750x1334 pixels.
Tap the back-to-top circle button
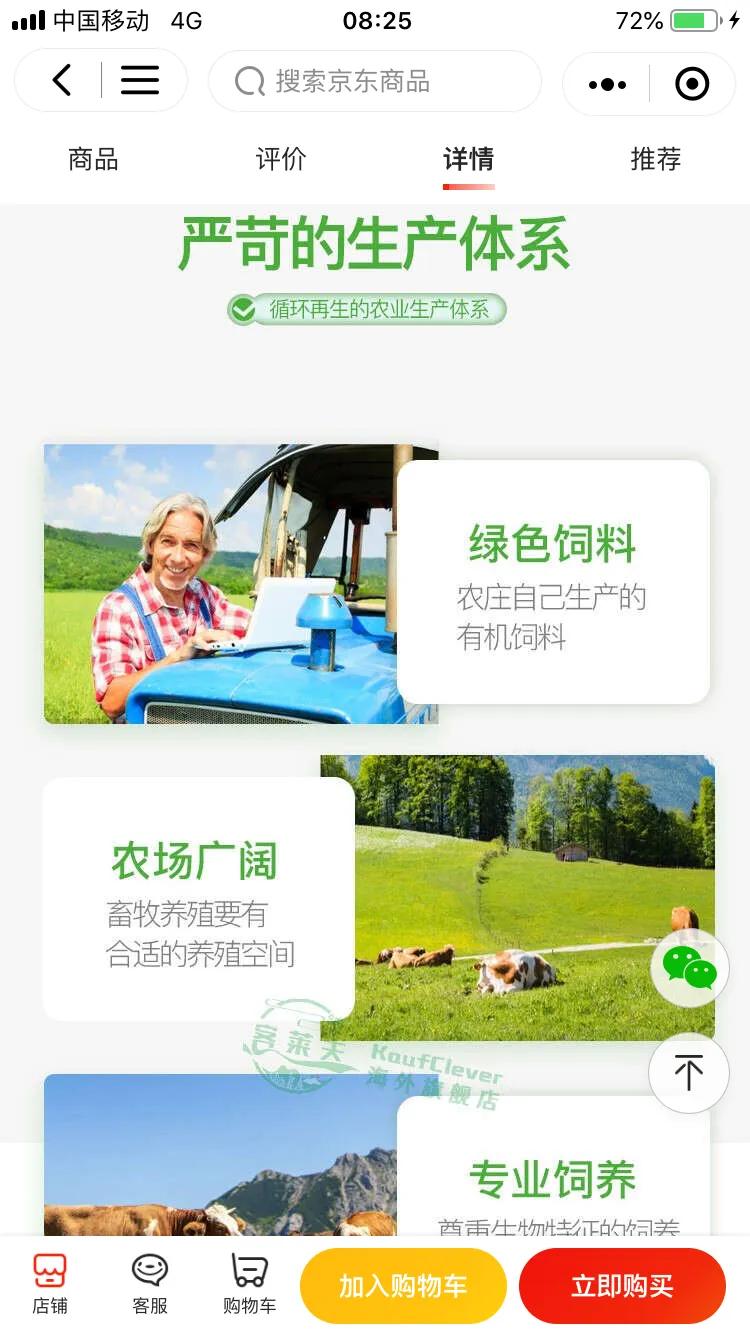pos(689,1071)
